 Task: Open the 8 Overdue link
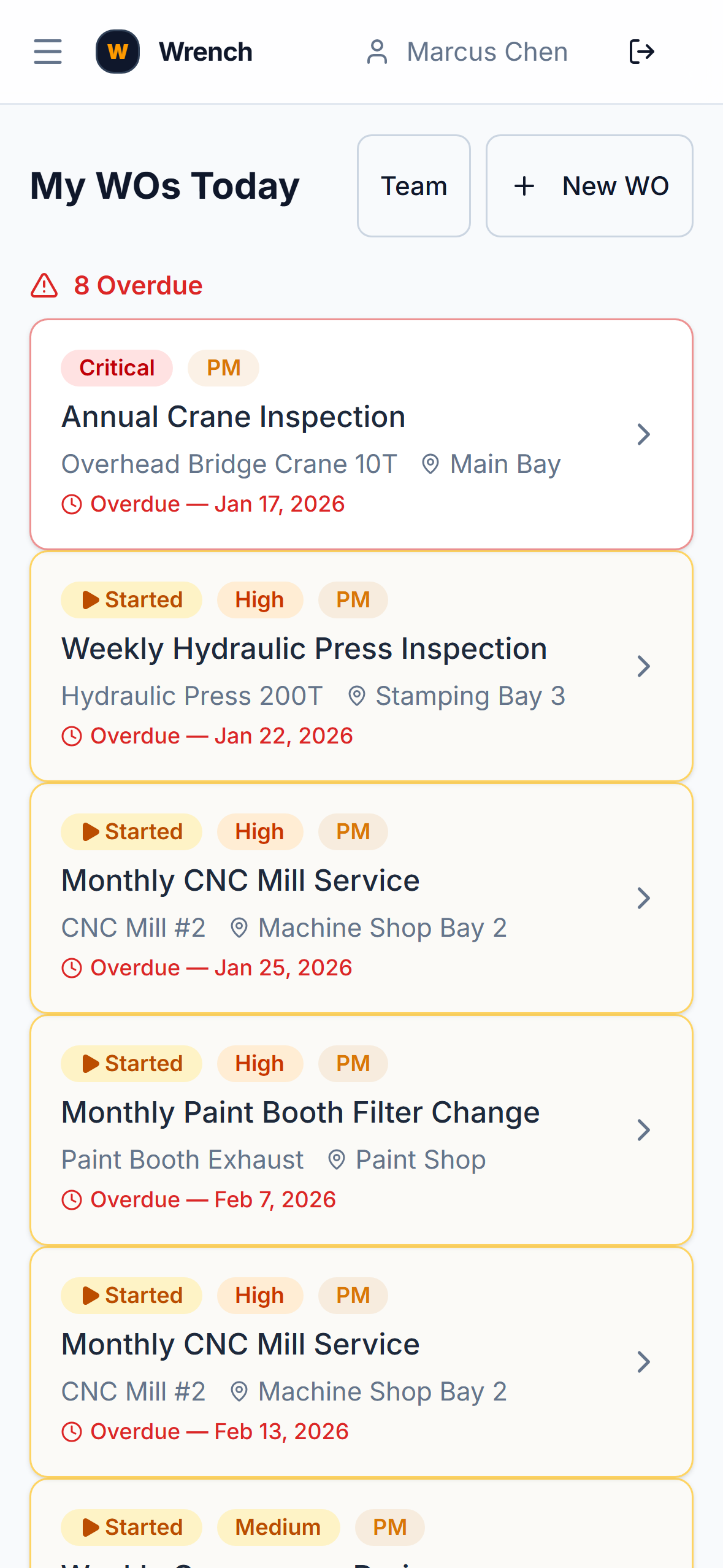coord(138,285)
